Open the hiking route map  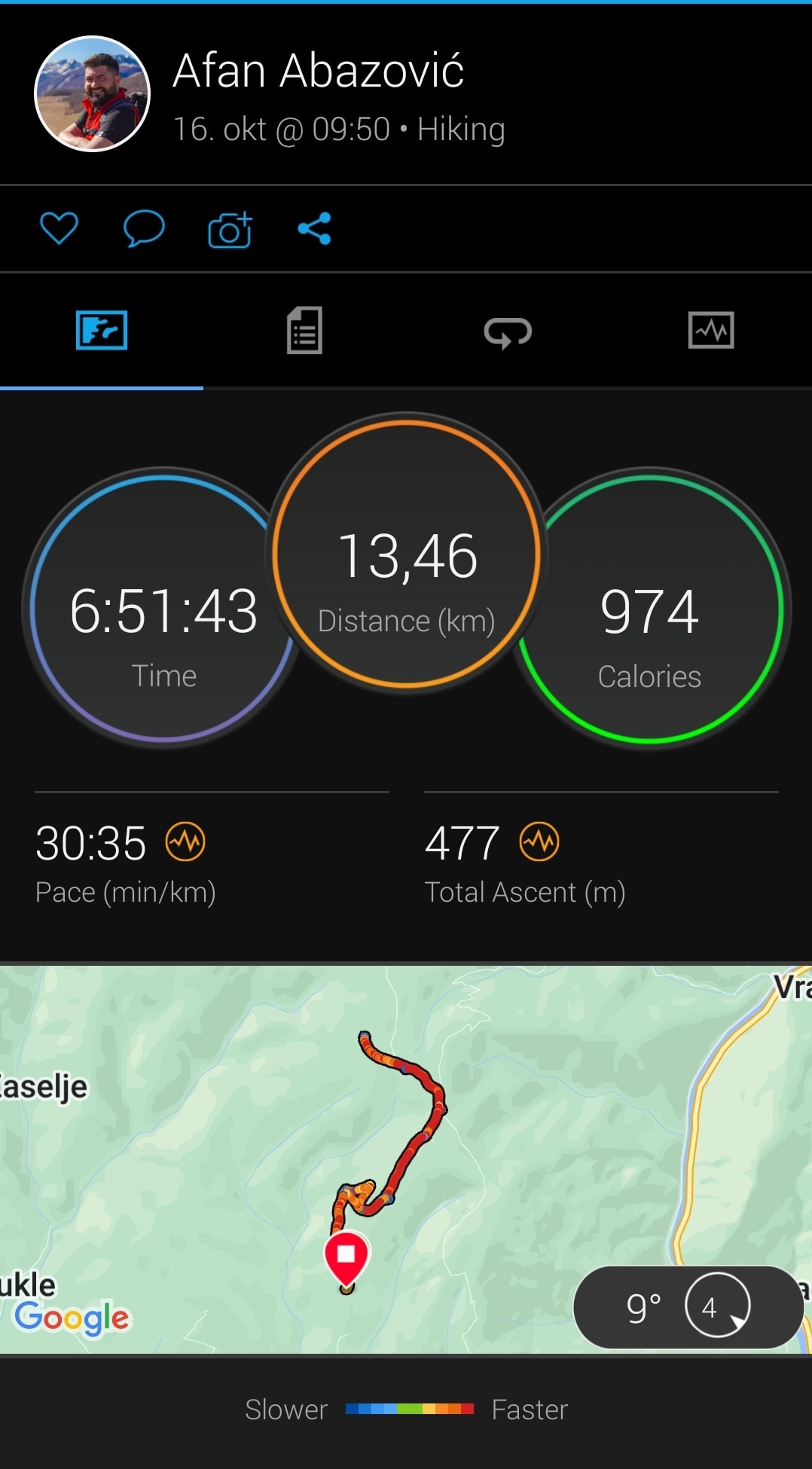[407, 1130]
